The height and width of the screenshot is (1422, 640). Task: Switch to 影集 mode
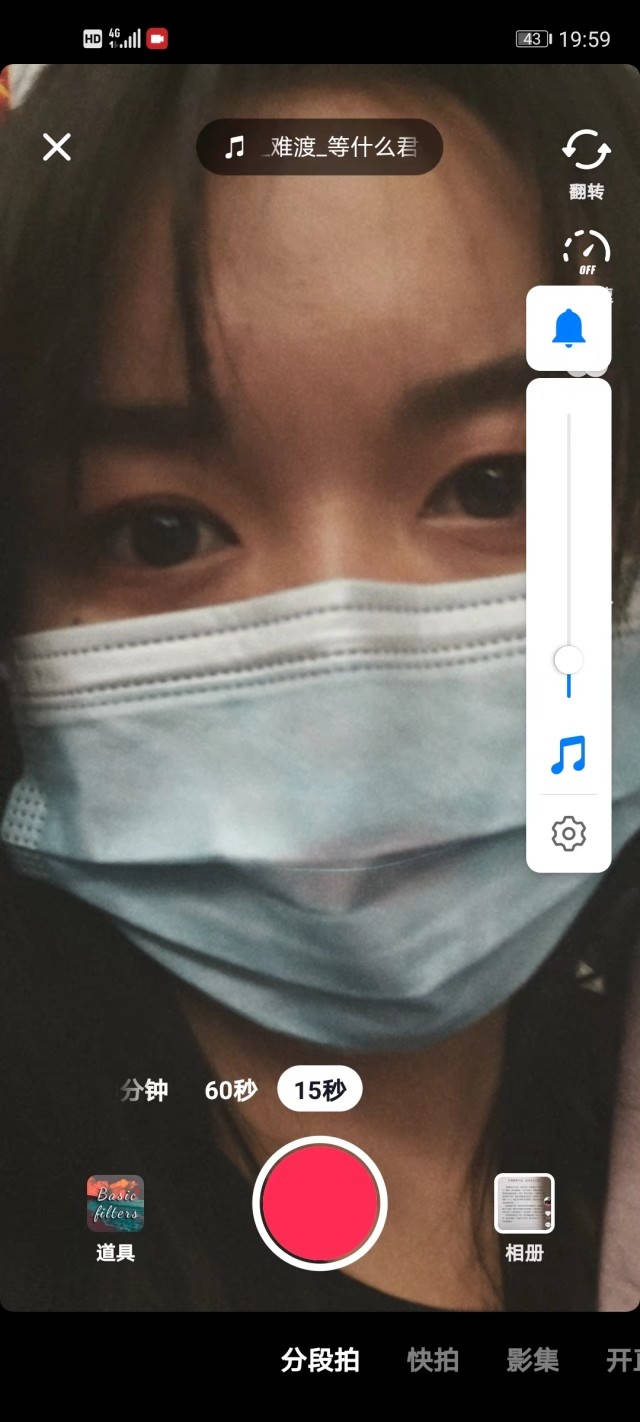[532, 1360]
